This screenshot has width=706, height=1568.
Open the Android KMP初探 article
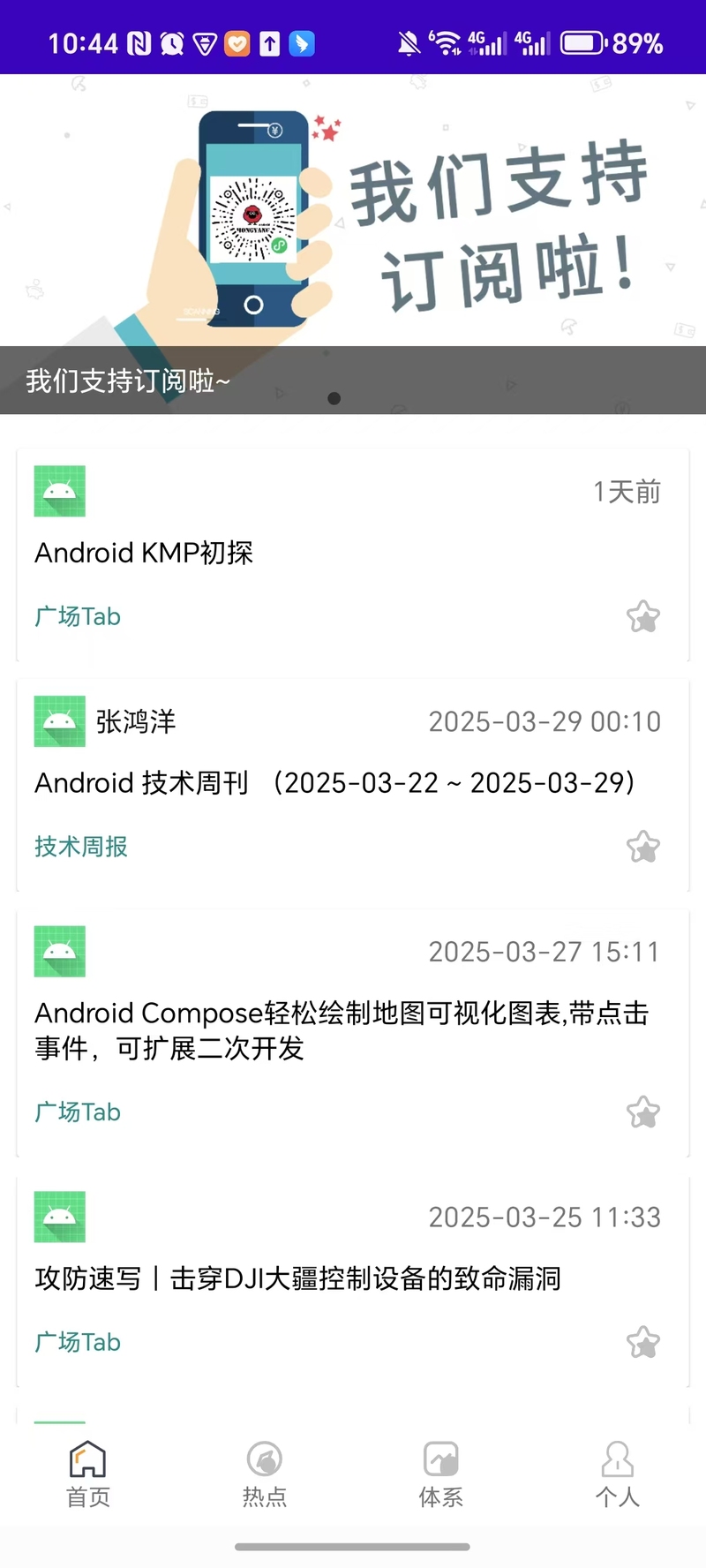144,553
